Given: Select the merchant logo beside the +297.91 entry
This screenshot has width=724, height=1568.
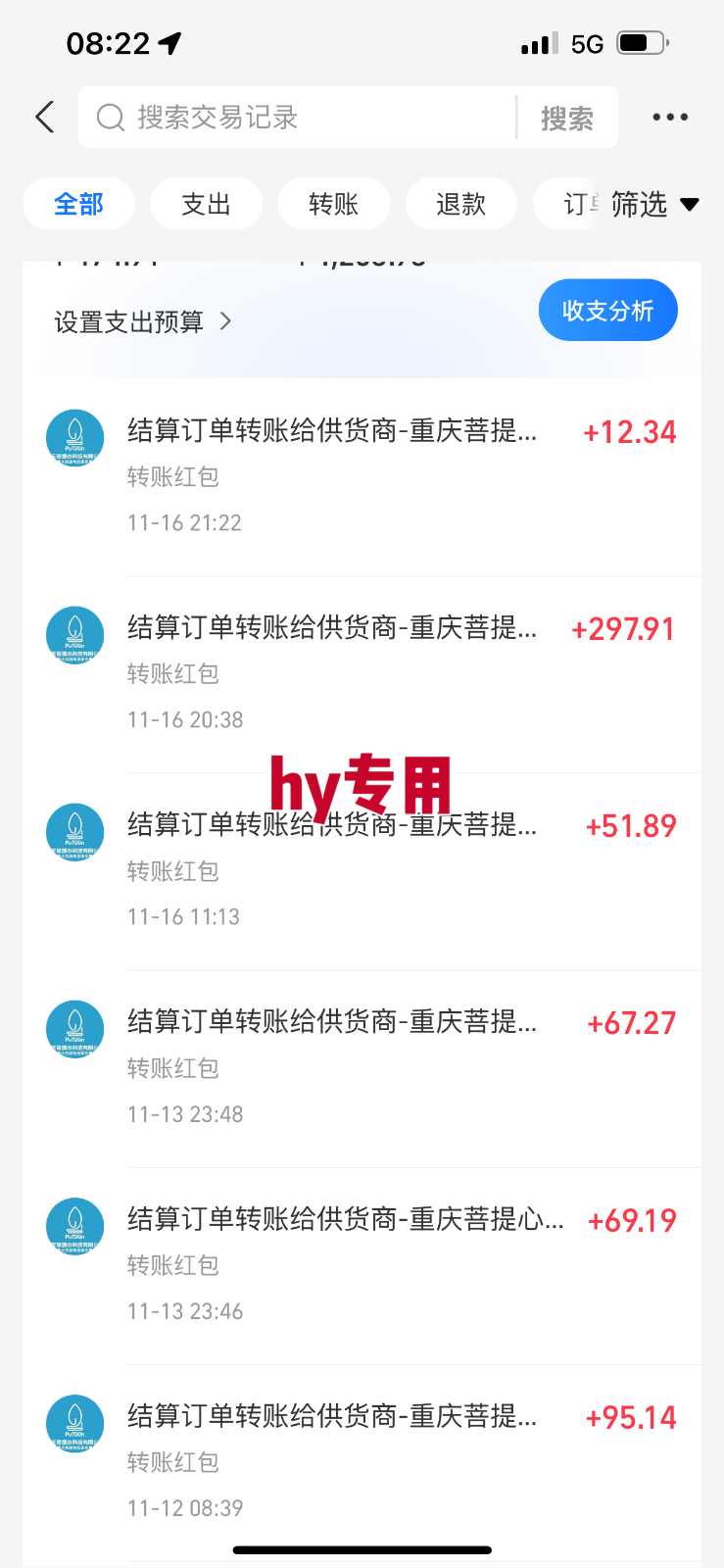Looking at the screenshot, I should [x=74, y=635].
